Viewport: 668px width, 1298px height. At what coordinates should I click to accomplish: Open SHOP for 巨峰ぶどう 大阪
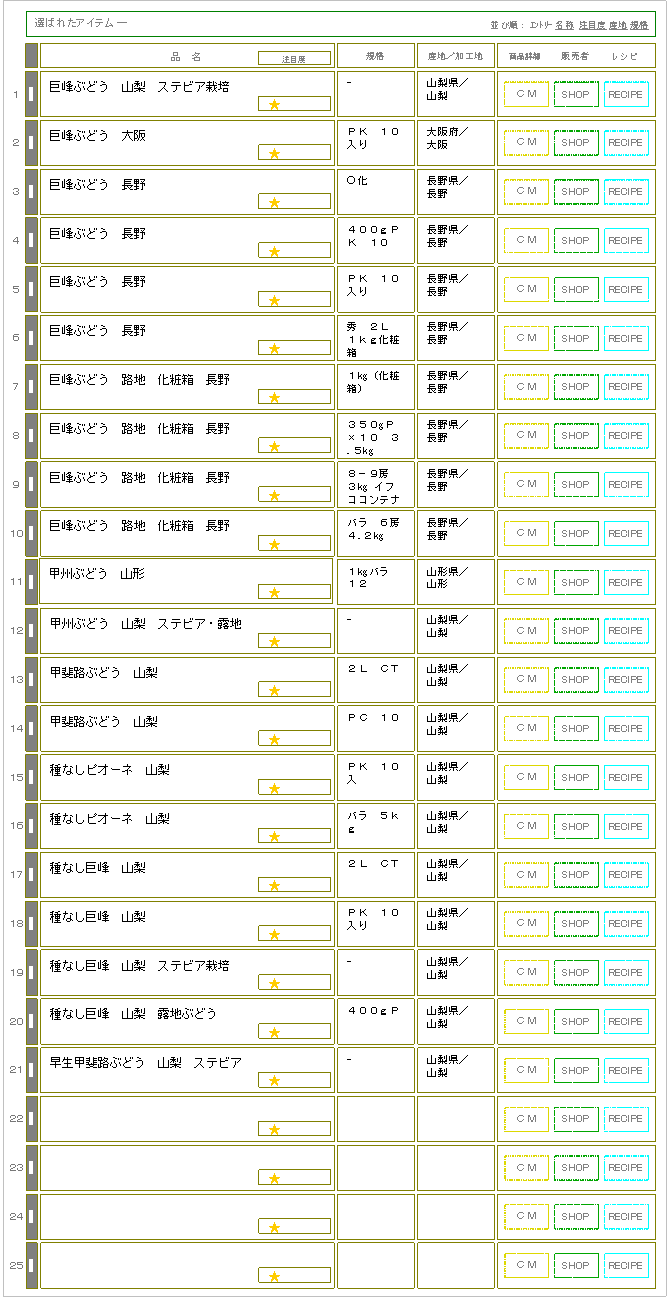(575, 143)
